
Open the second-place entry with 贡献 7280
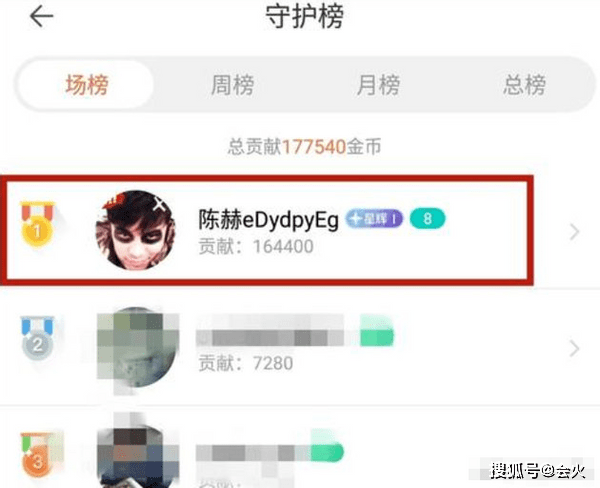[x=298, y=348]
